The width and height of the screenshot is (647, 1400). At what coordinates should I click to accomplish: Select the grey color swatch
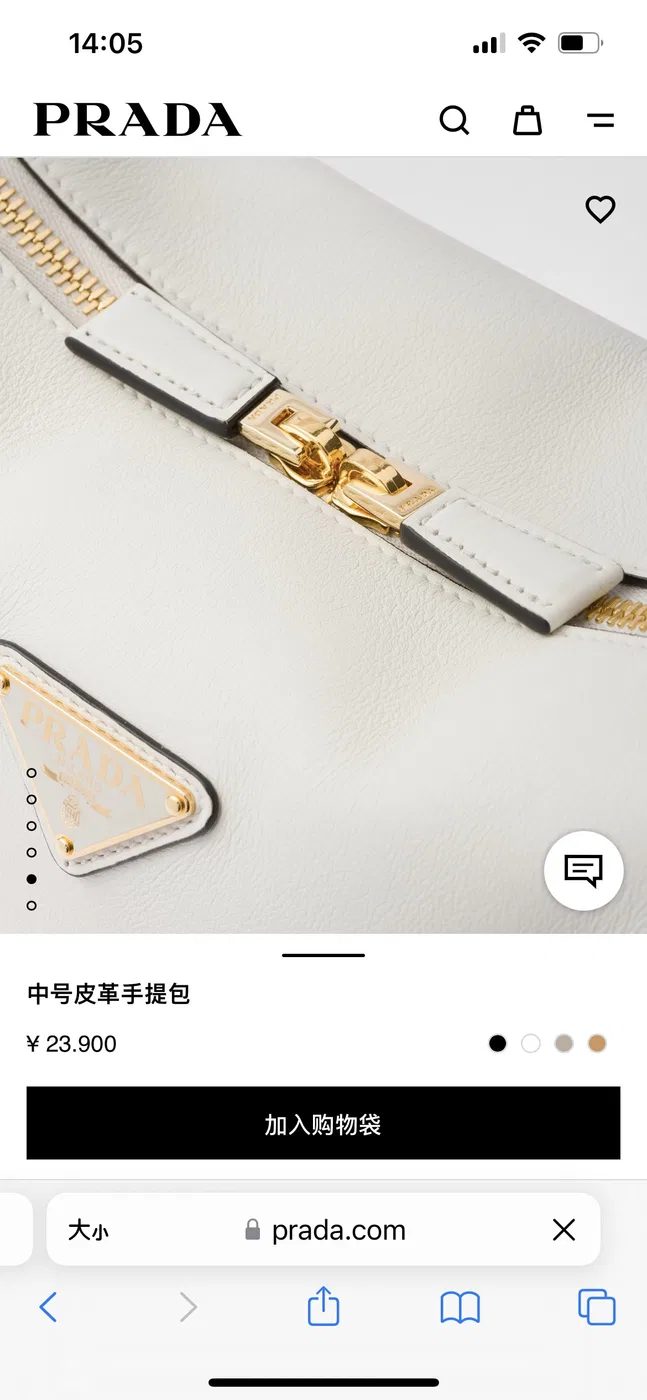[x=564, y=1044]
